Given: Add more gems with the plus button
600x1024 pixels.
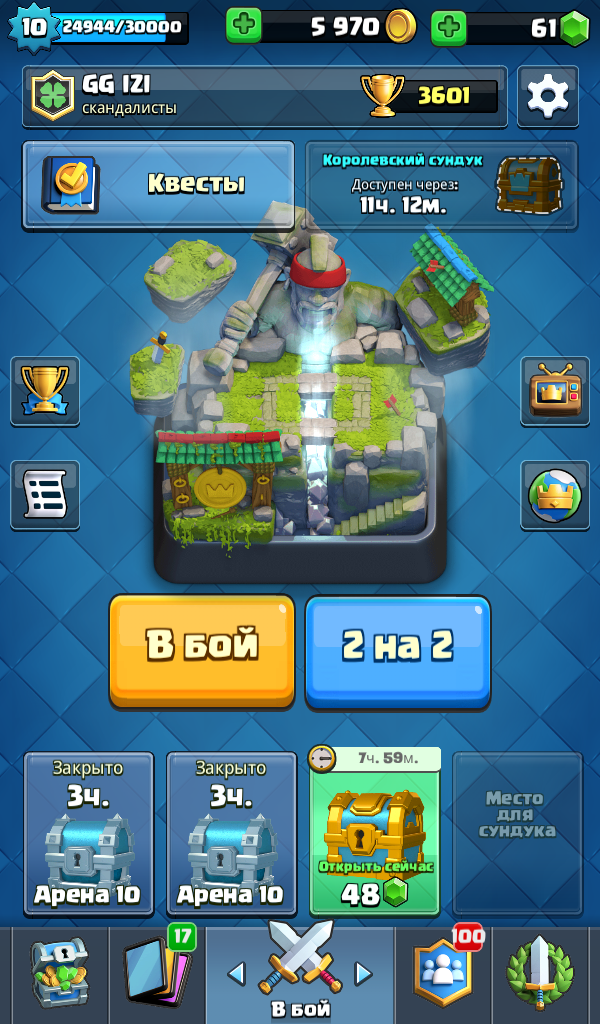Looking at the screenshot, I should coord(449,27).
